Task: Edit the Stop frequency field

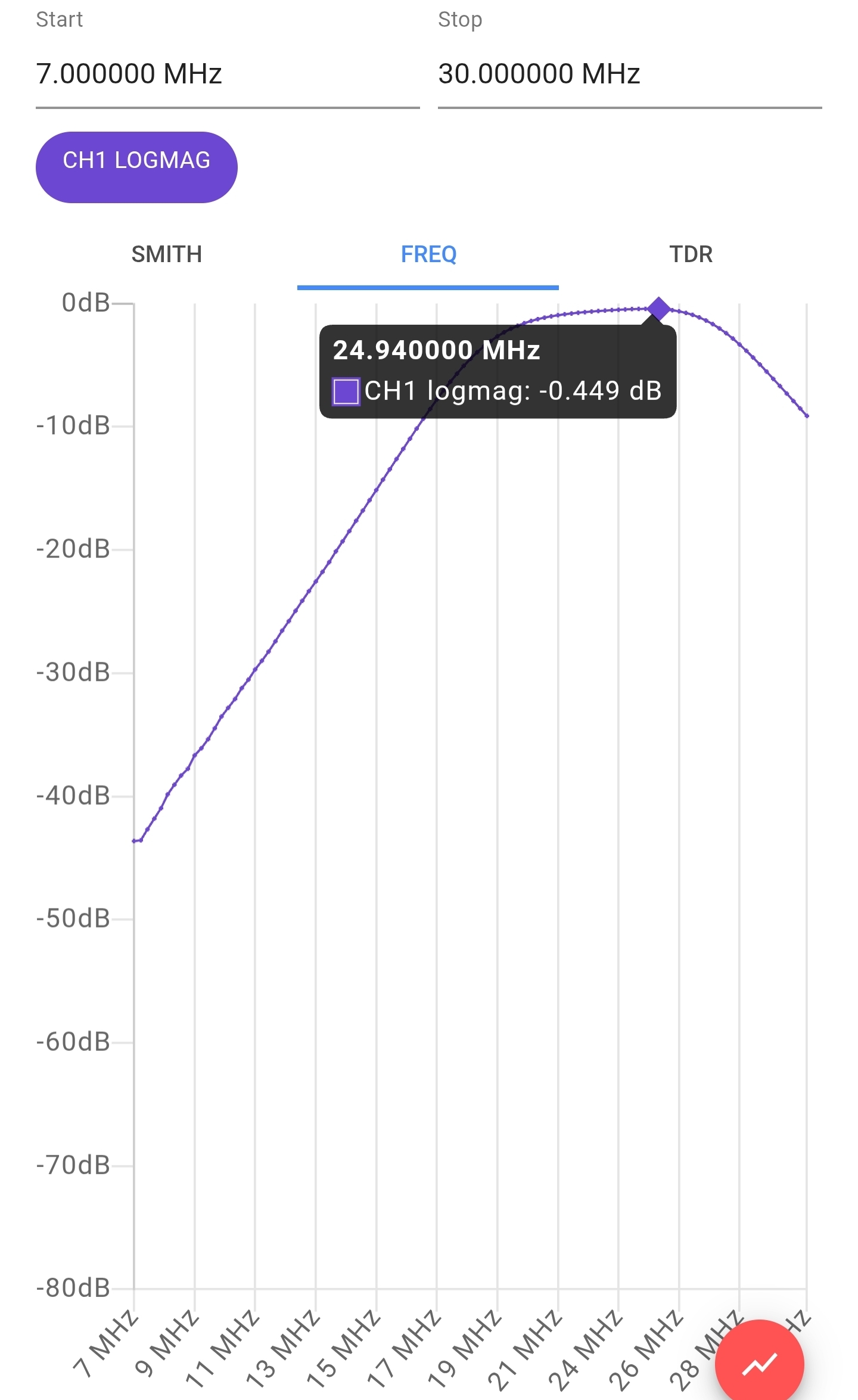Action: pos(629,74)
